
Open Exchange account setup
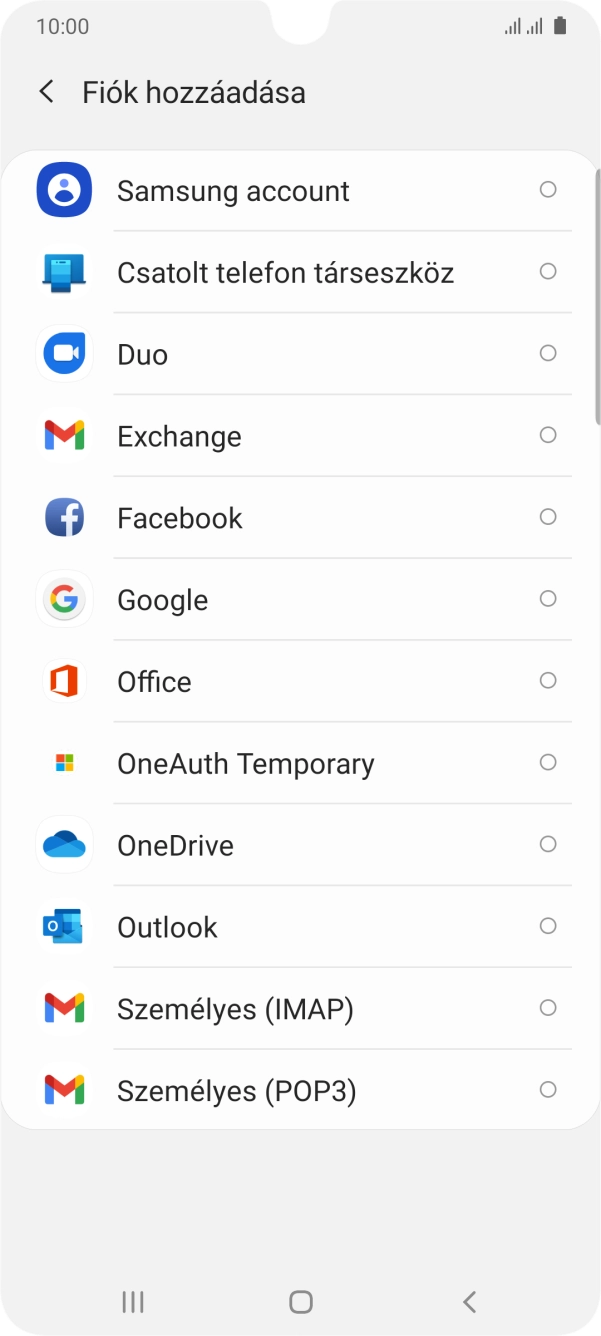click(300, 436)
